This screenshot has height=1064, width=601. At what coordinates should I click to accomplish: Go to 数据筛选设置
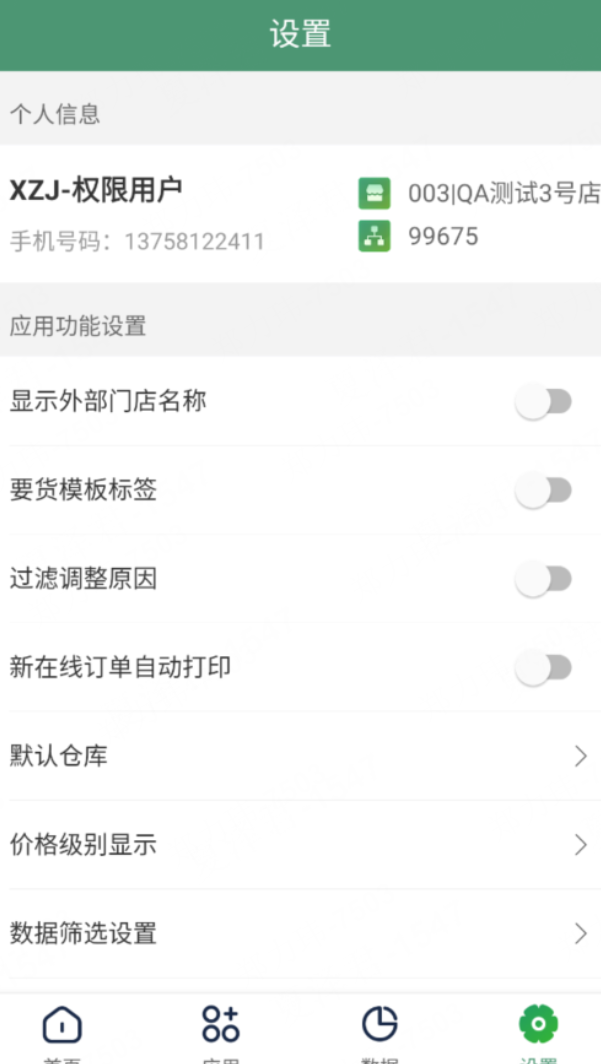tap(300, 934)
